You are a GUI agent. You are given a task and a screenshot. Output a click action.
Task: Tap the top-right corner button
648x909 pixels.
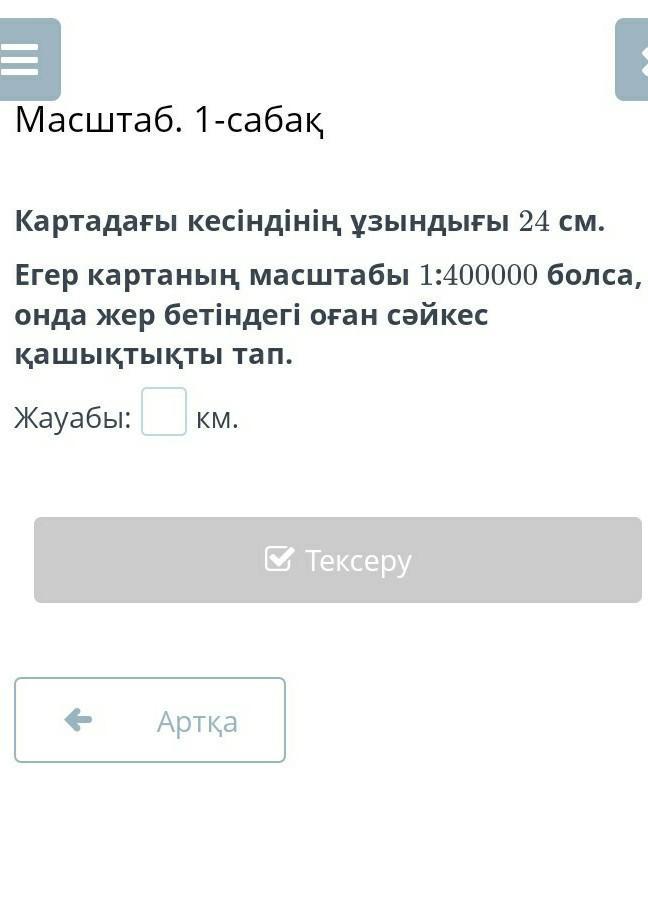pos(632,59)
